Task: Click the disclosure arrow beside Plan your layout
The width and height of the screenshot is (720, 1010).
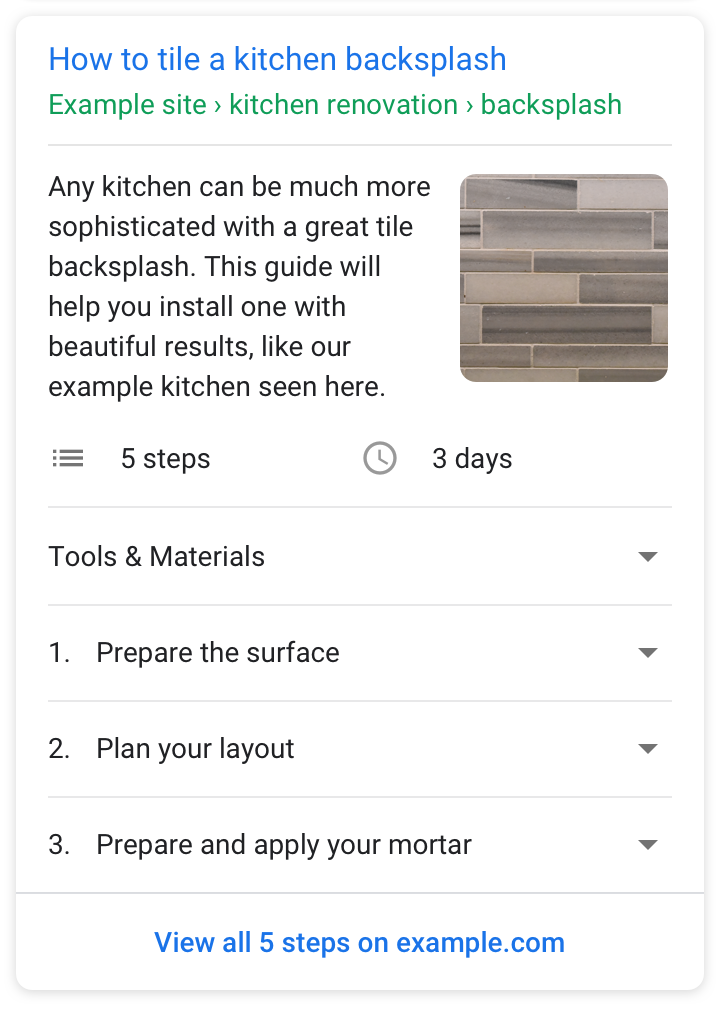Action: (x=648, y=749)
